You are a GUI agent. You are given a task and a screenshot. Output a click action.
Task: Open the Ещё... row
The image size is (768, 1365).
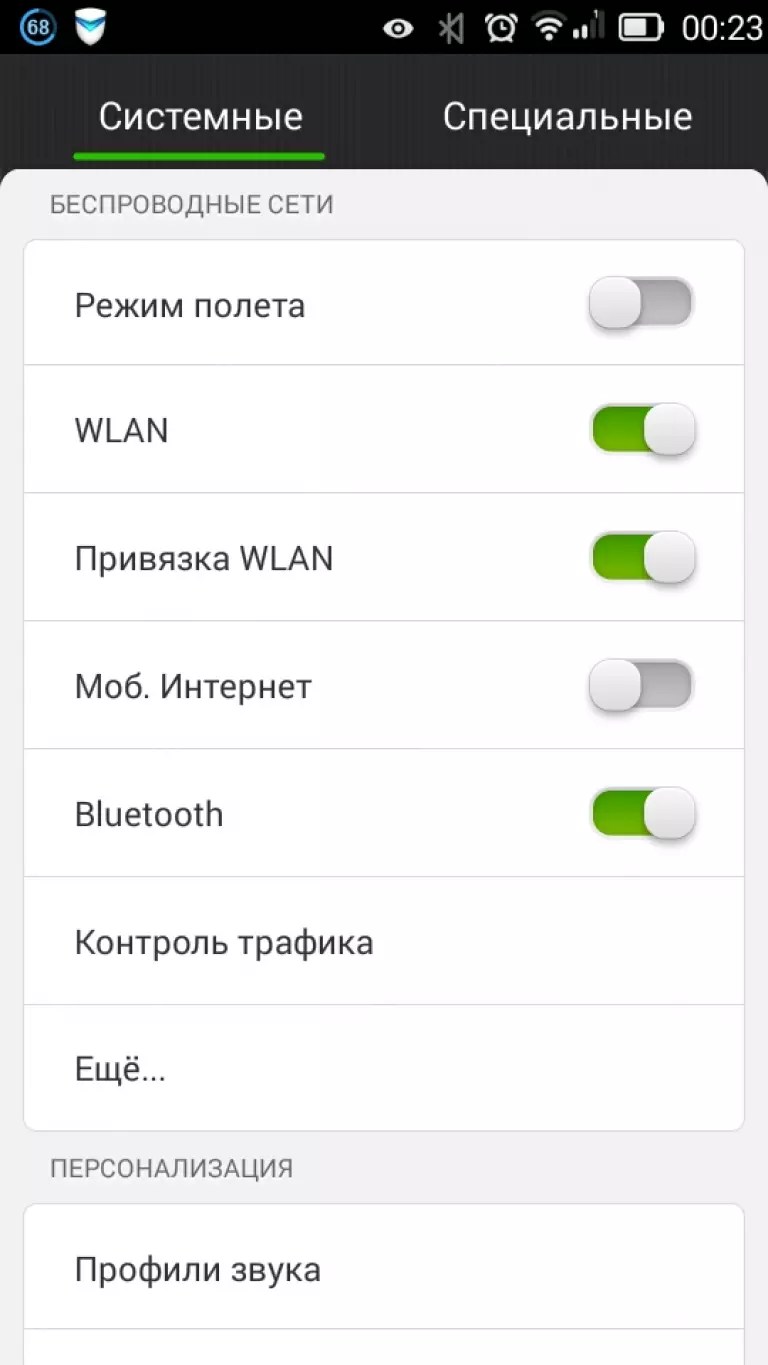384,1069
